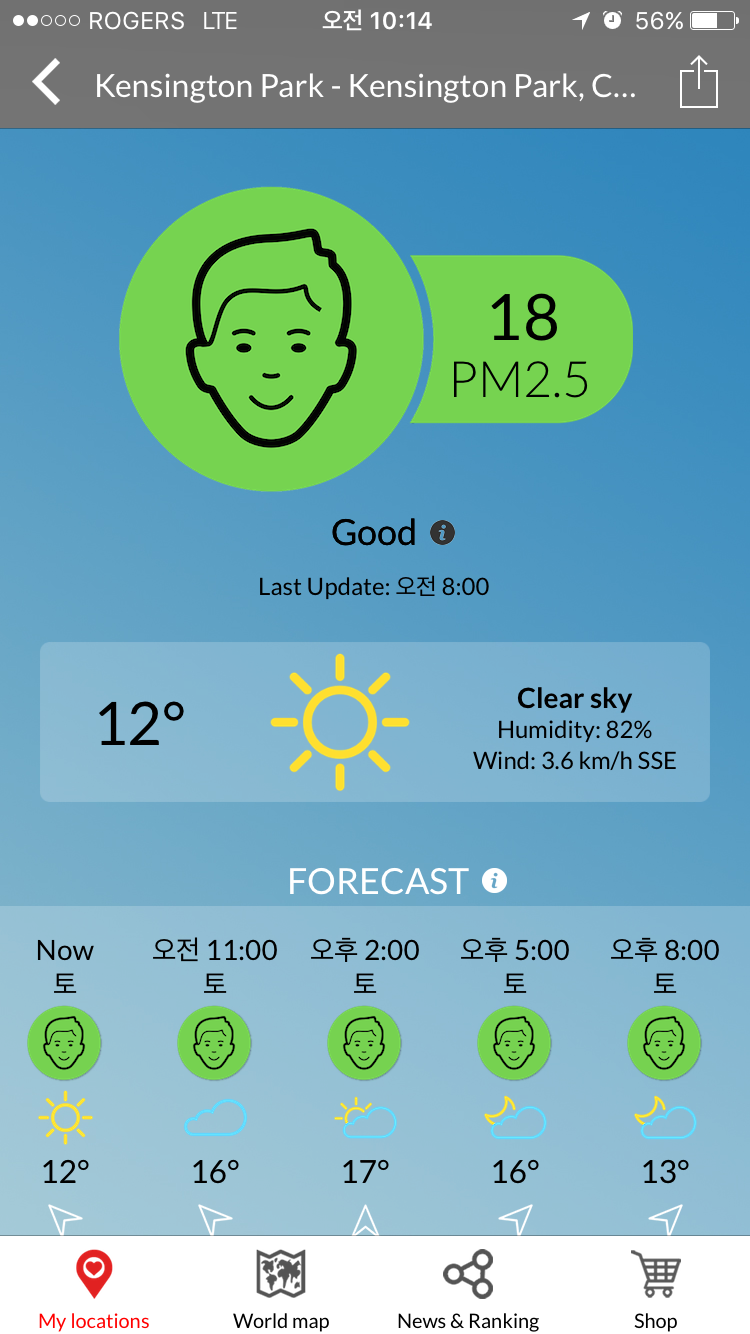This screenshot has width=750, height=1334.
Task: Open info icon next to Good
Action: [443, 533]
